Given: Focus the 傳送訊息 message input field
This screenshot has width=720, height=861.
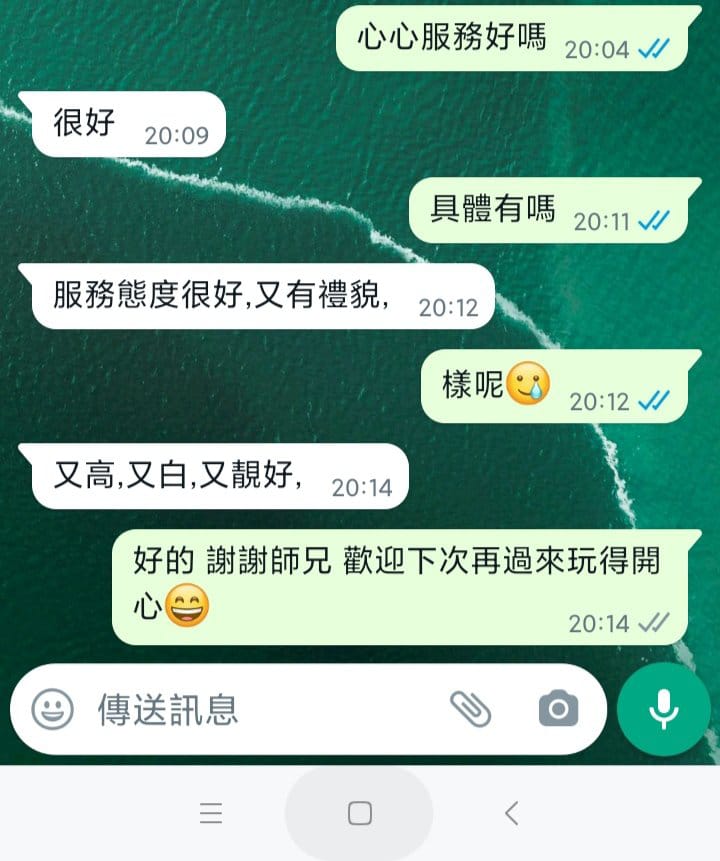Looking at the screenshot, I should (260, 710).
